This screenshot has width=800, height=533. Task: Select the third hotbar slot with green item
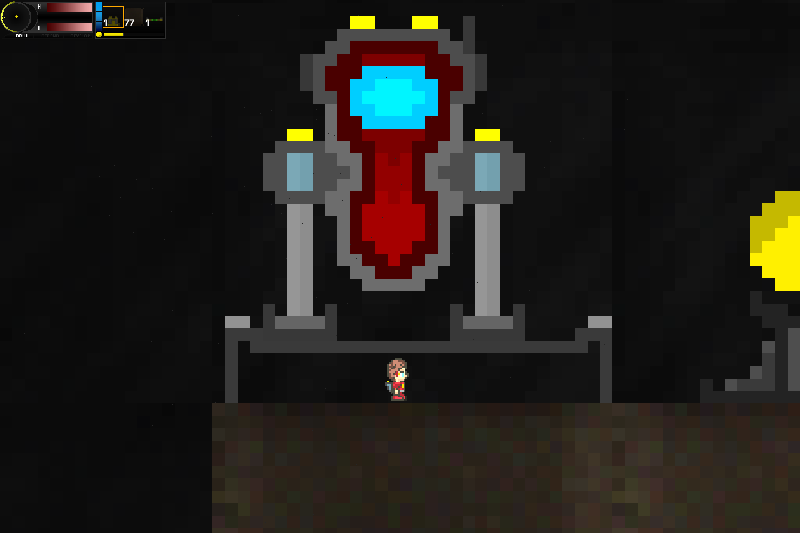point(155,18)
